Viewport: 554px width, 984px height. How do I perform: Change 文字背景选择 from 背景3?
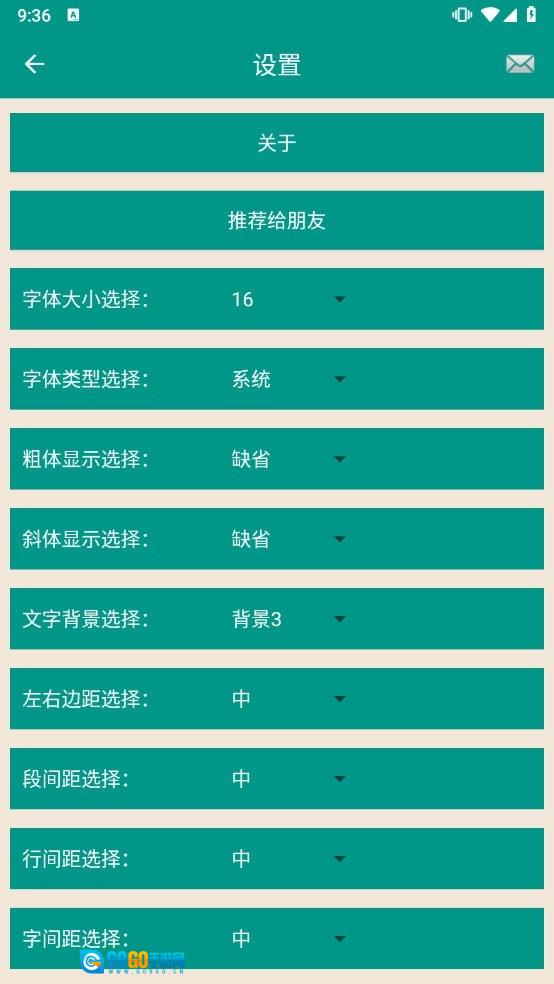coord(289,619)
